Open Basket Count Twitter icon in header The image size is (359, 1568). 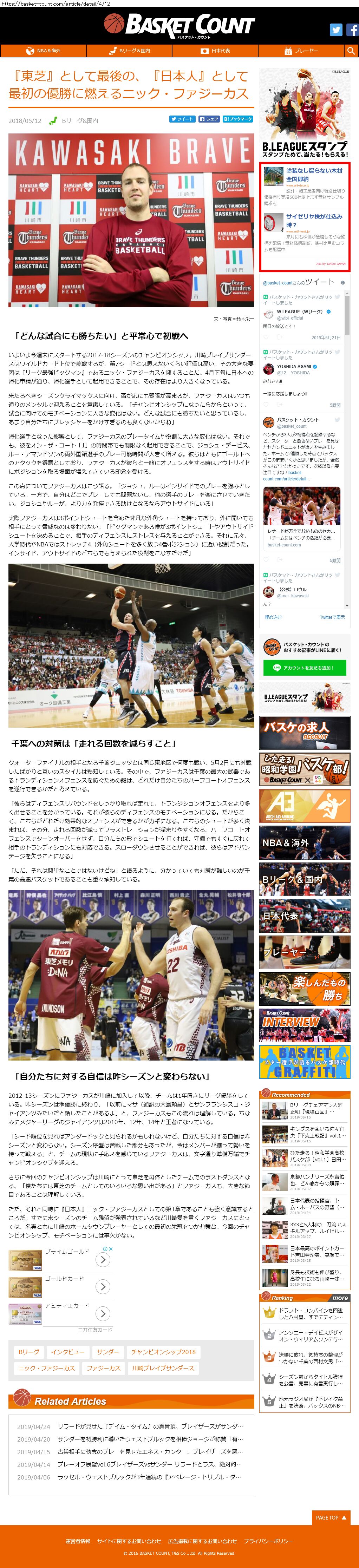click(336, 29)
